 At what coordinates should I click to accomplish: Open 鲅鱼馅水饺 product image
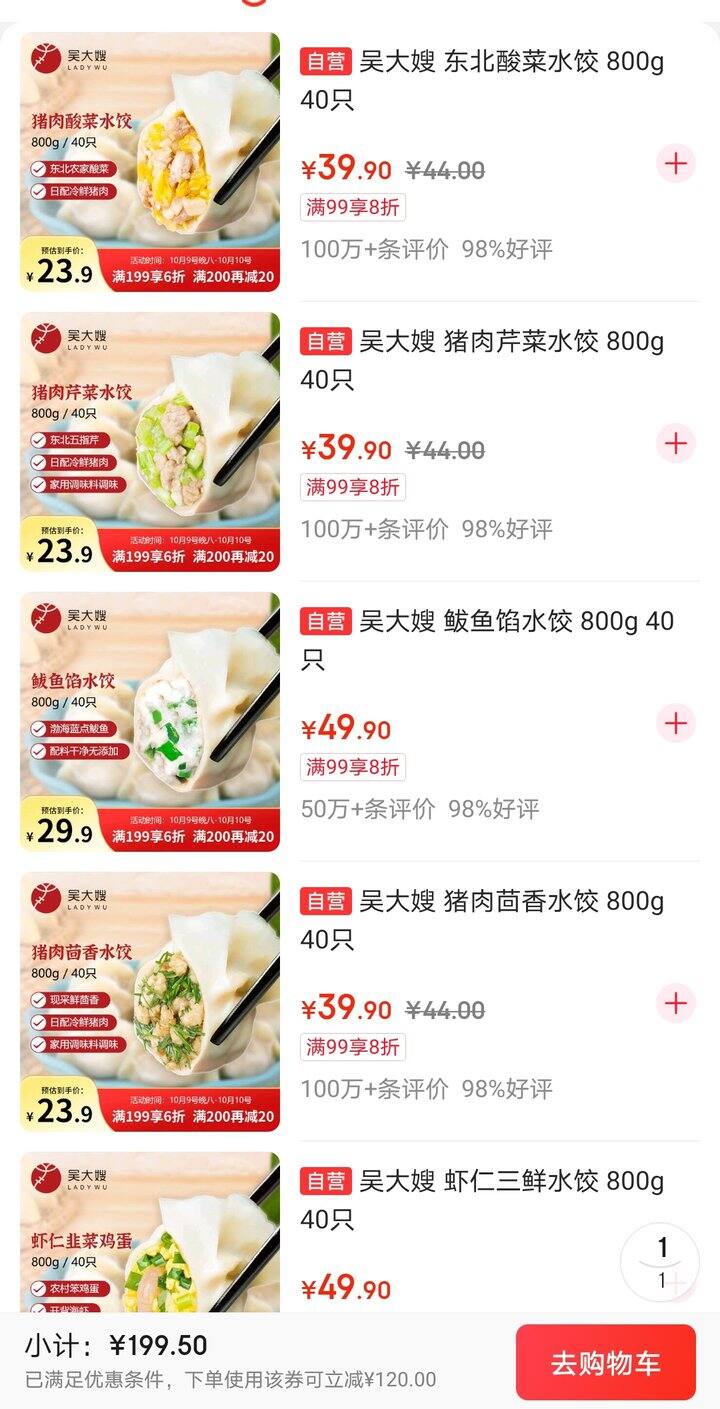point(150,722)
